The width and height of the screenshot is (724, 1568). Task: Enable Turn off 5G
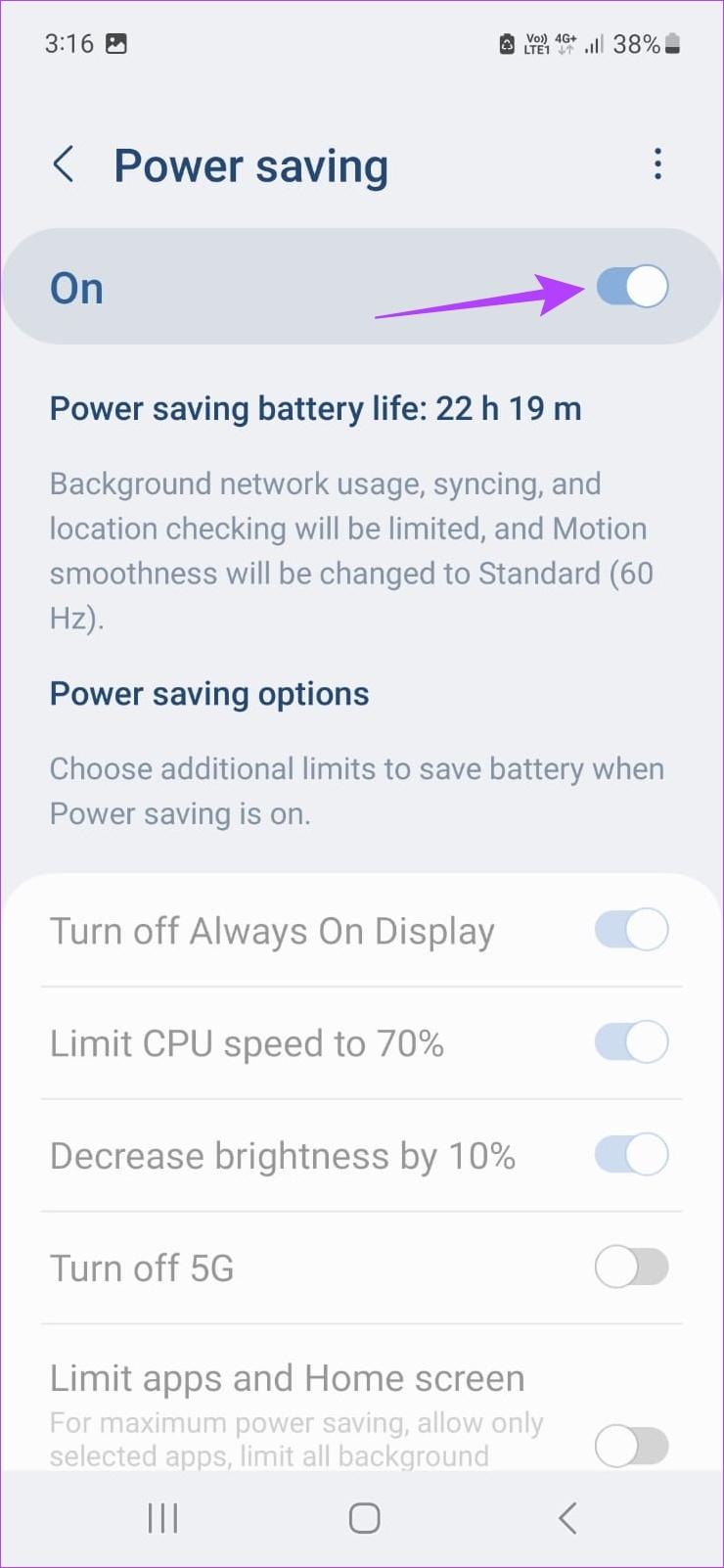[632, 1268]
